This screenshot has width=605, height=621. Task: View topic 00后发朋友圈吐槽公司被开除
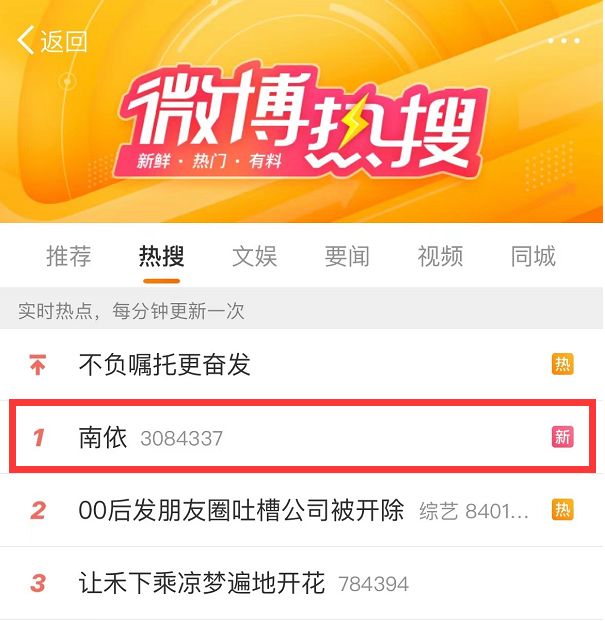point(241,510)
